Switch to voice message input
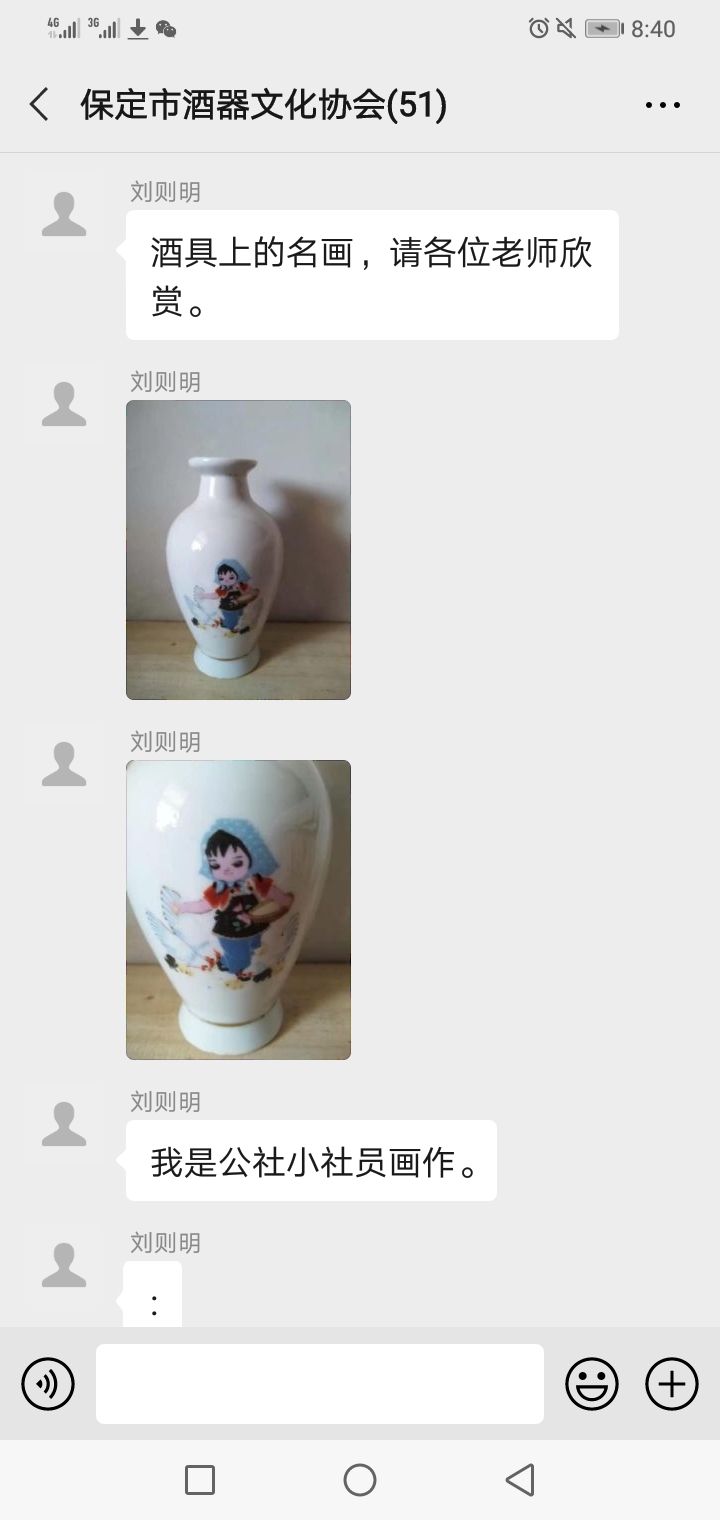 (x=48, y=1384)
